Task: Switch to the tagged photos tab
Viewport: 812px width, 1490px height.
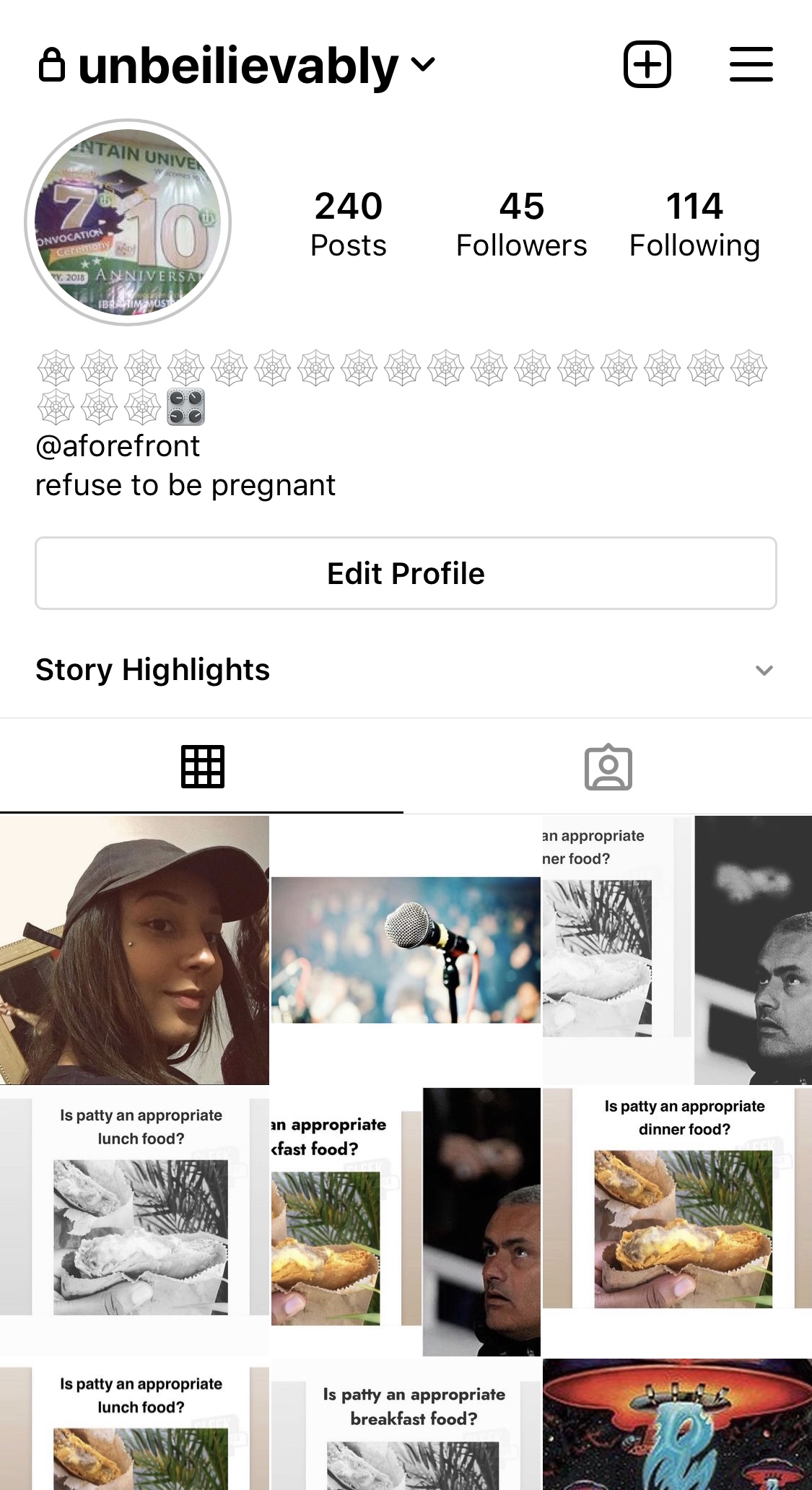Action: tap(608, 767)
